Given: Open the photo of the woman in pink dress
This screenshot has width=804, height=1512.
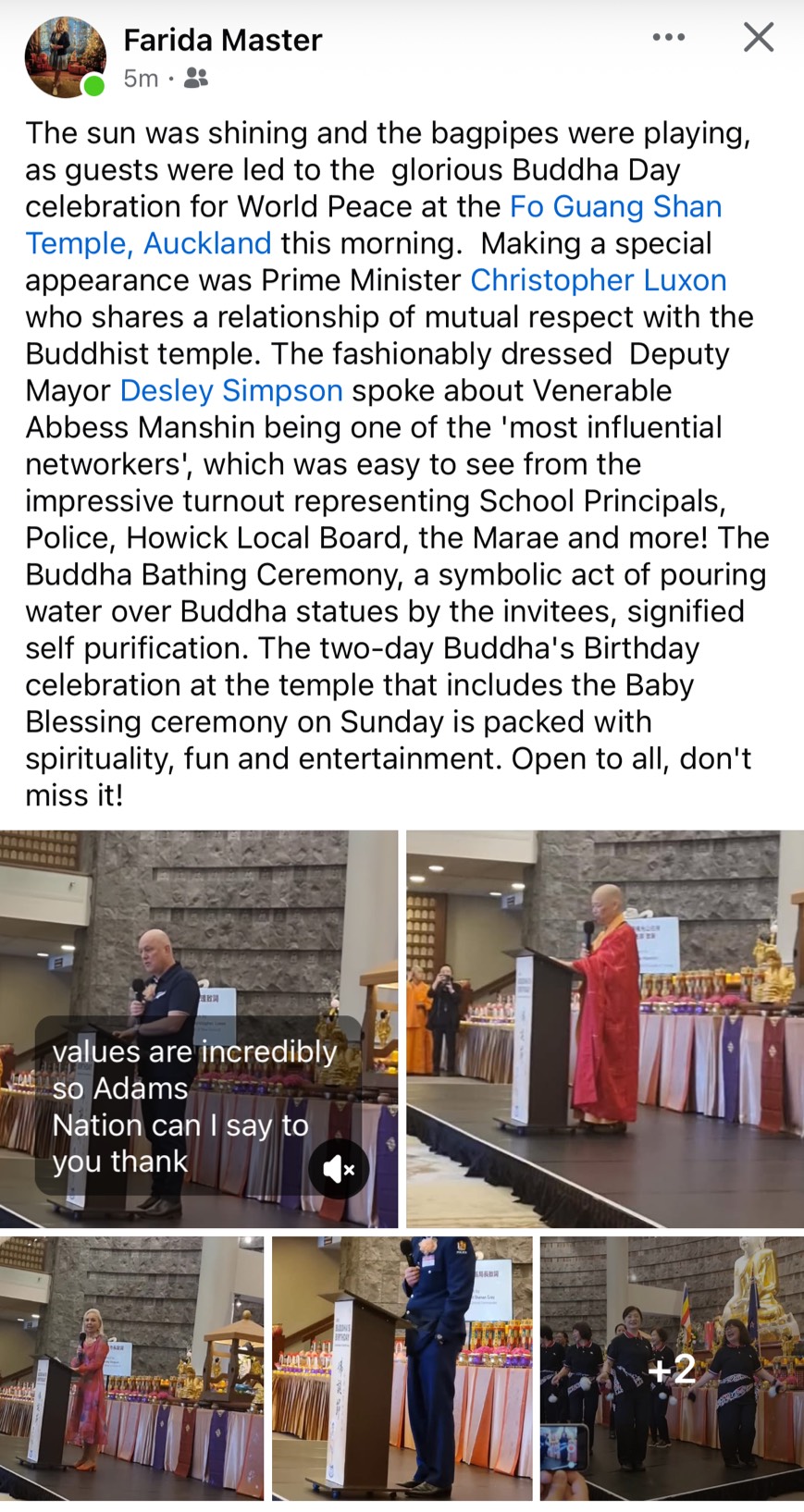Looking at the screenshot, I should tap(131, 1367).
